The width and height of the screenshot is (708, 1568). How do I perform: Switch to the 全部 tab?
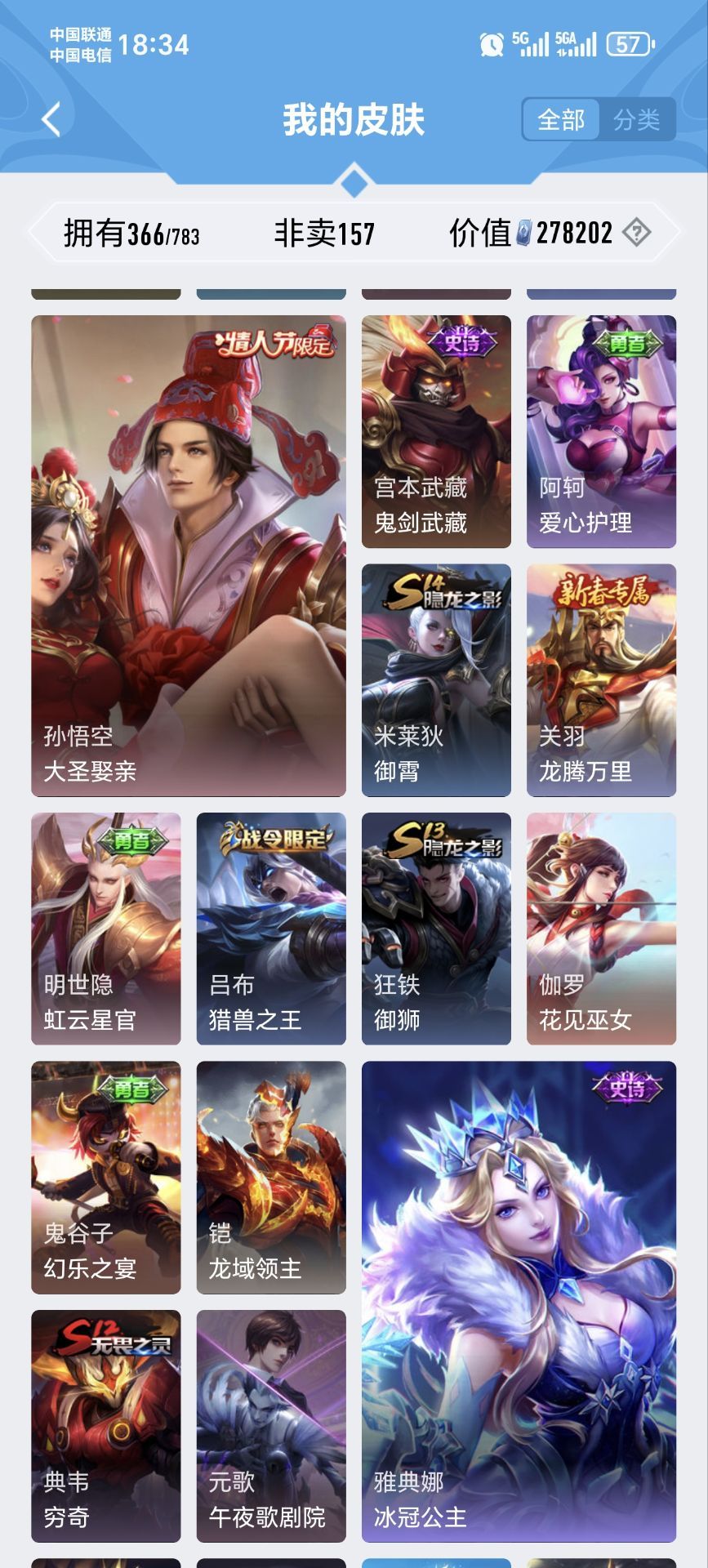pos(561,120)
